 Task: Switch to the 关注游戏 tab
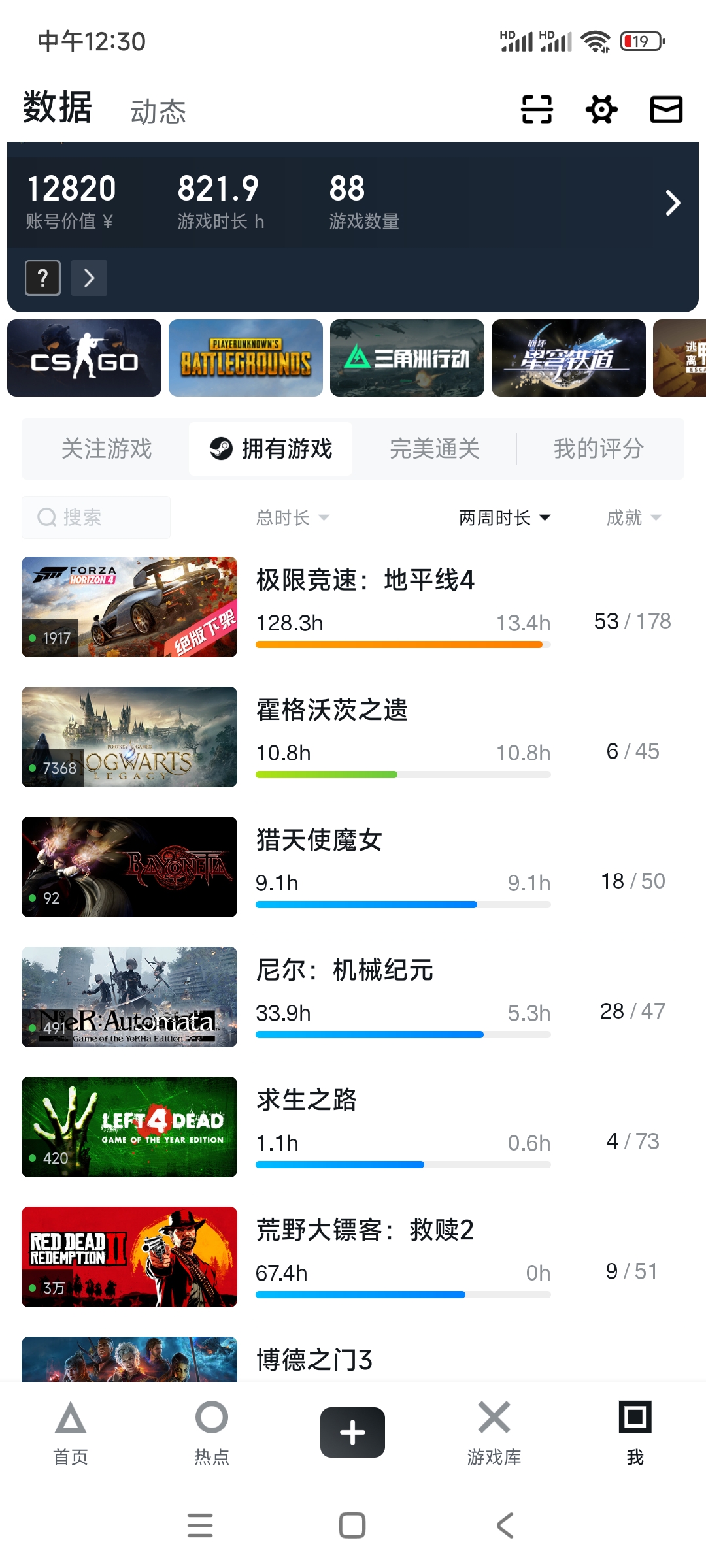(x=107, y=449)
